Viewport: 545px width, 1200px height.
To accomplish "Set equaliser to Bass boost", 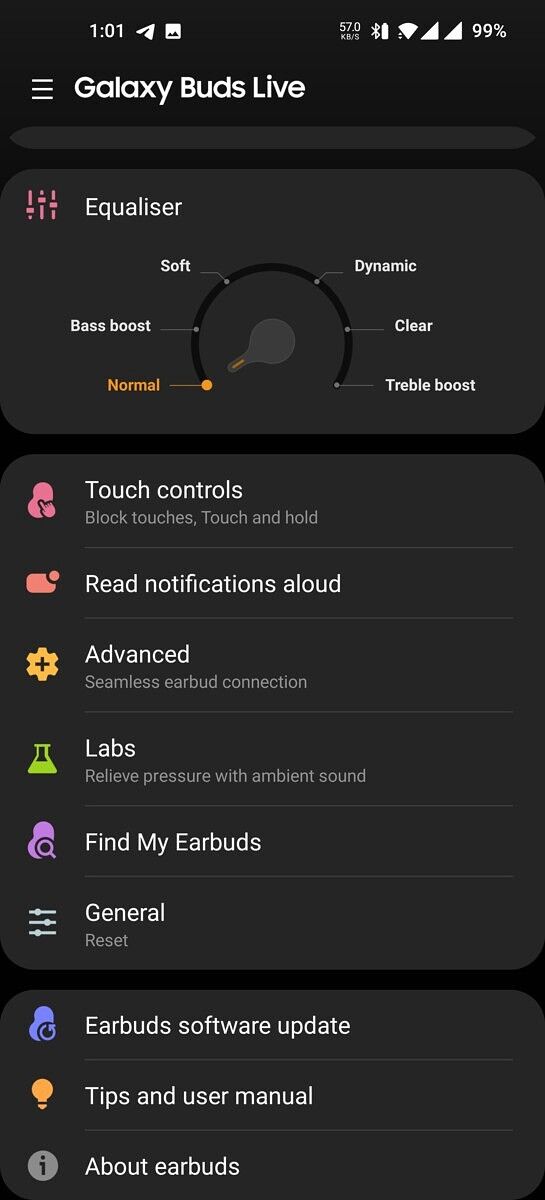I will click(110, 326).
